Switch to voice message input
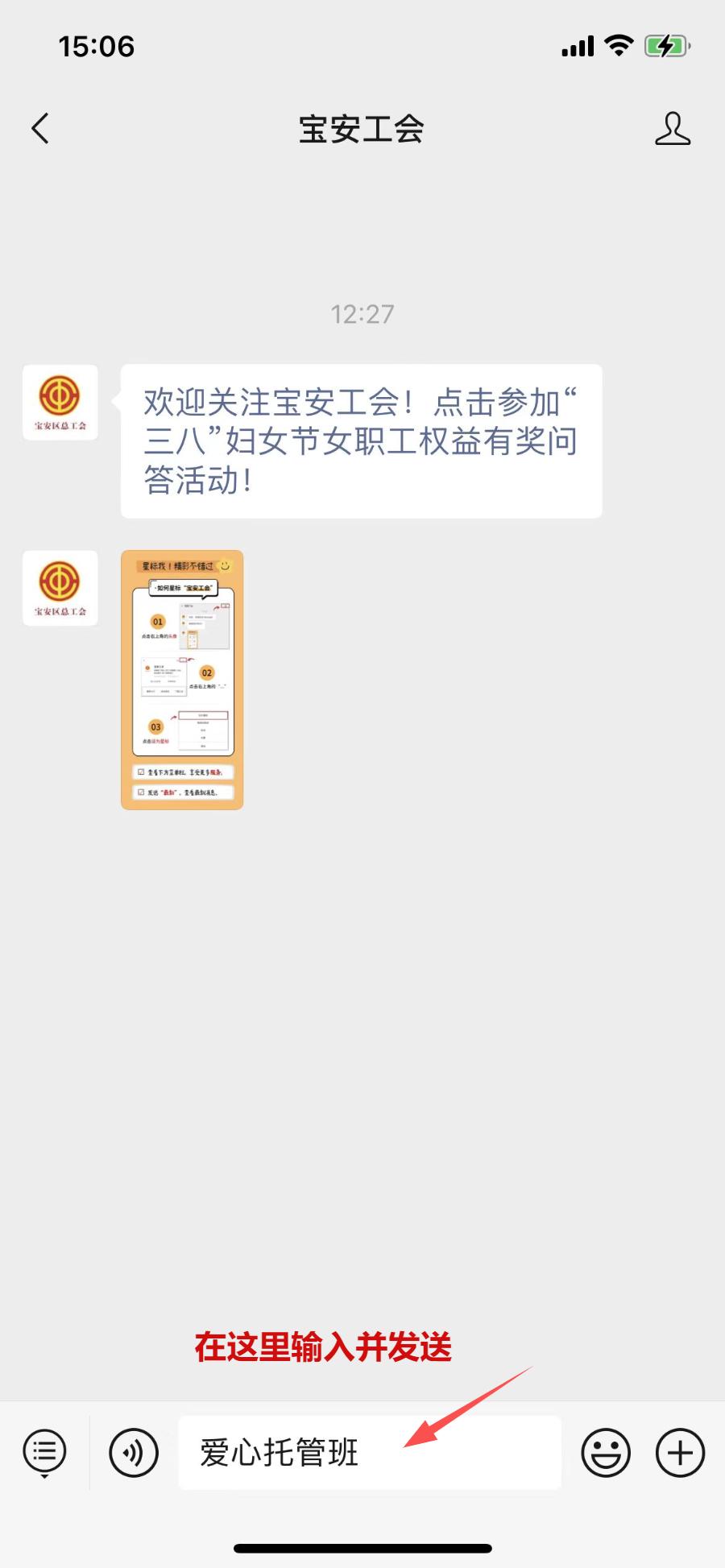The width and height of the screenshot is (725, 1568). 134,1453
